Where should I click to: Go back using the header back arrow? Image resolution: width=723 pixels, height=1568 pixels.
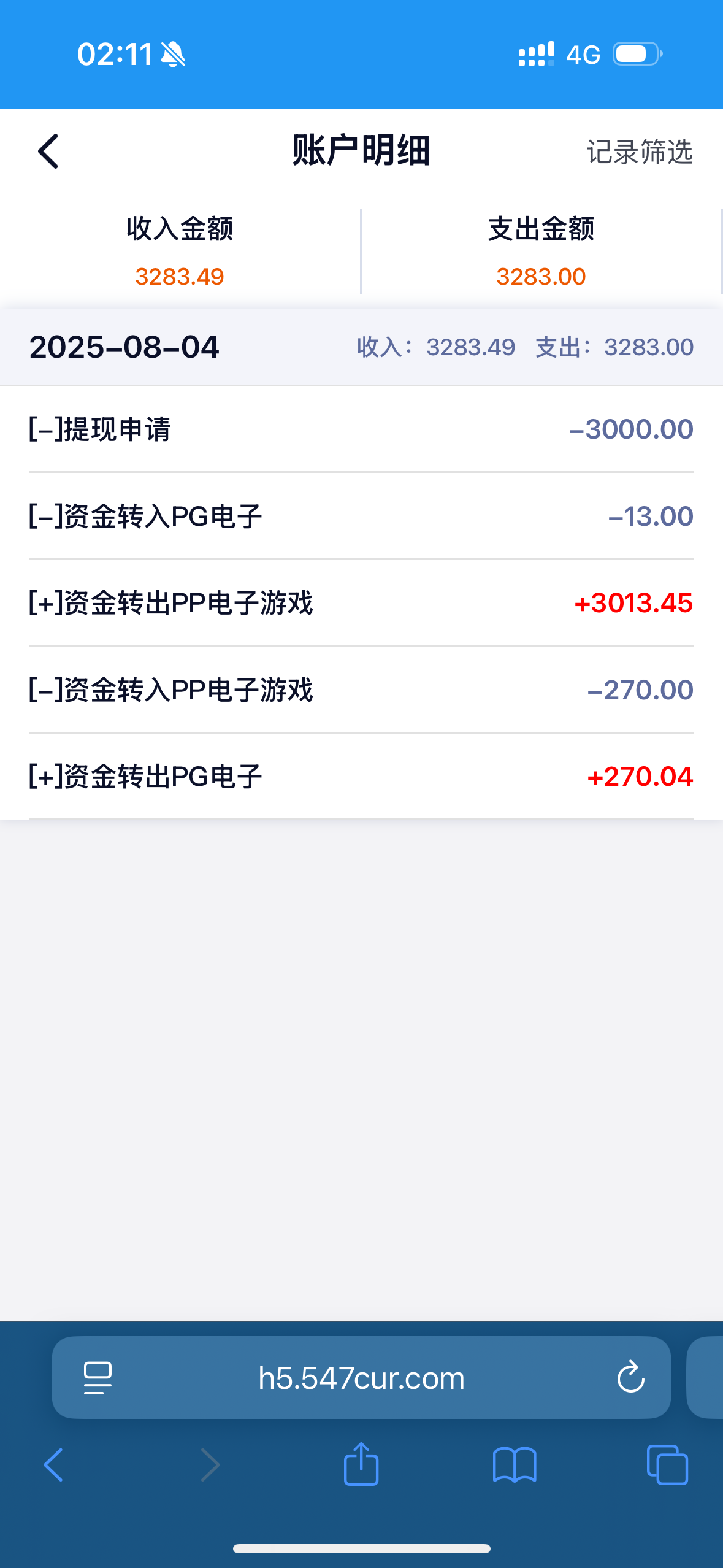(48, 151)
